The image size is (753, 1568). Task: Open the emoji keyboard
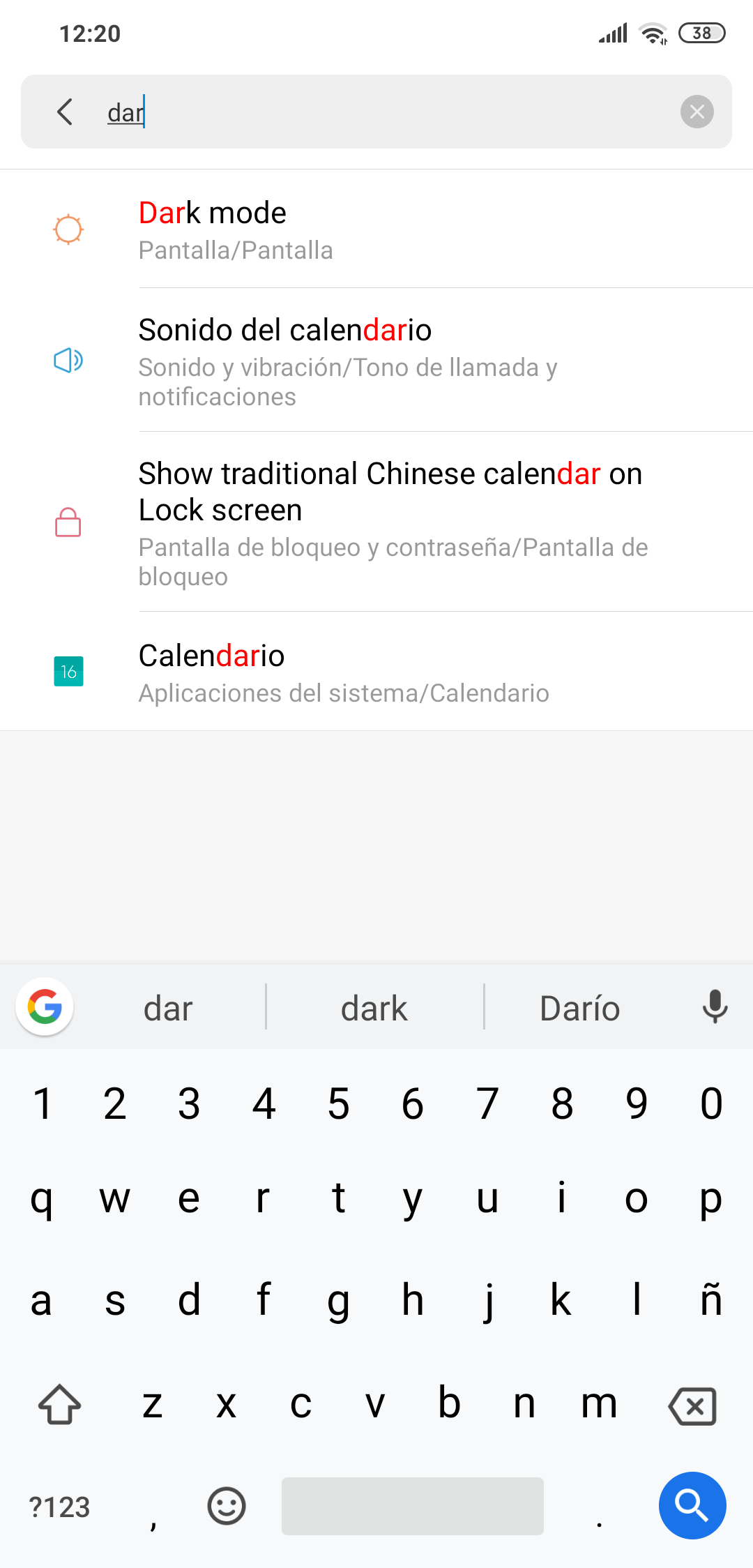(226, 1506)
